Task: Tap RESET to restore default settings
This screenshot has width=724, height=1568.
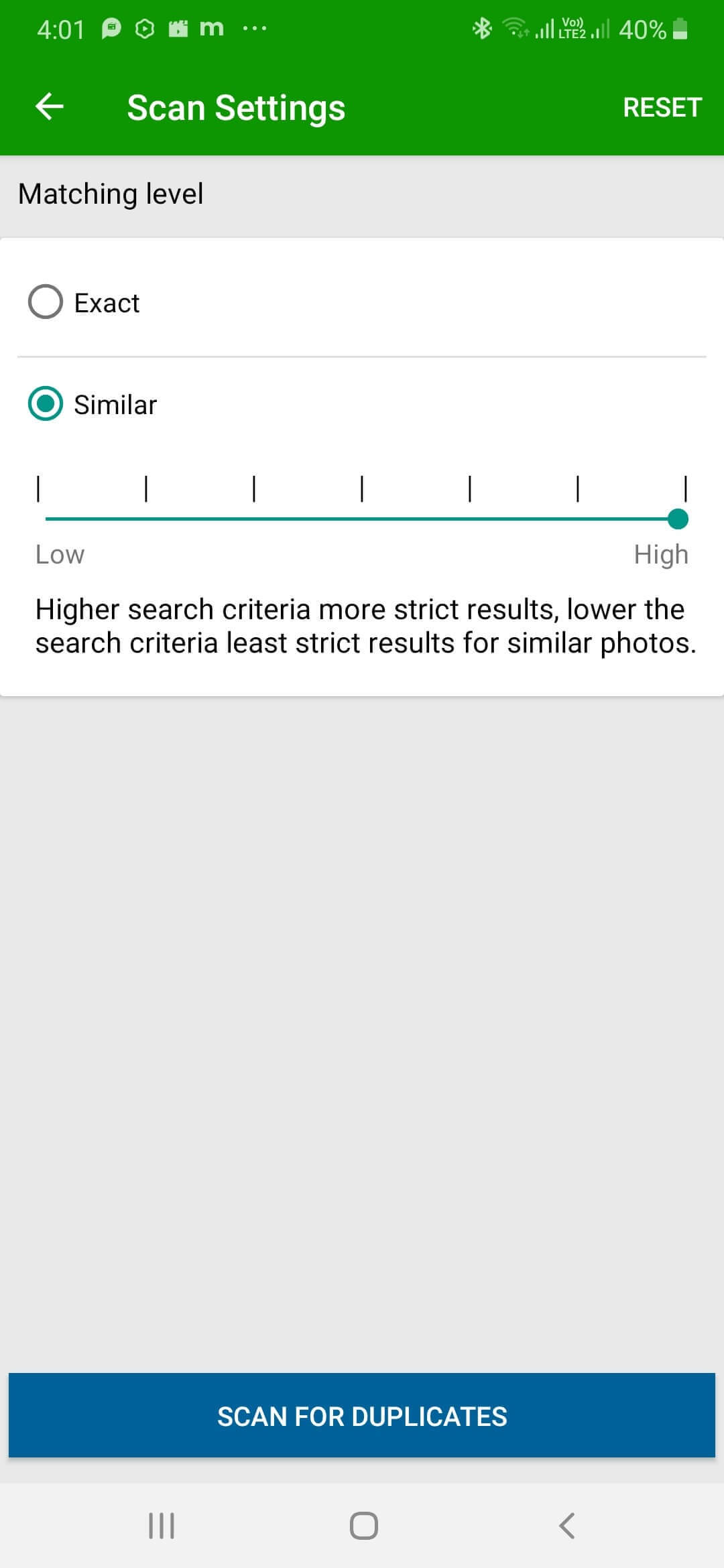Action: [662, 107]
